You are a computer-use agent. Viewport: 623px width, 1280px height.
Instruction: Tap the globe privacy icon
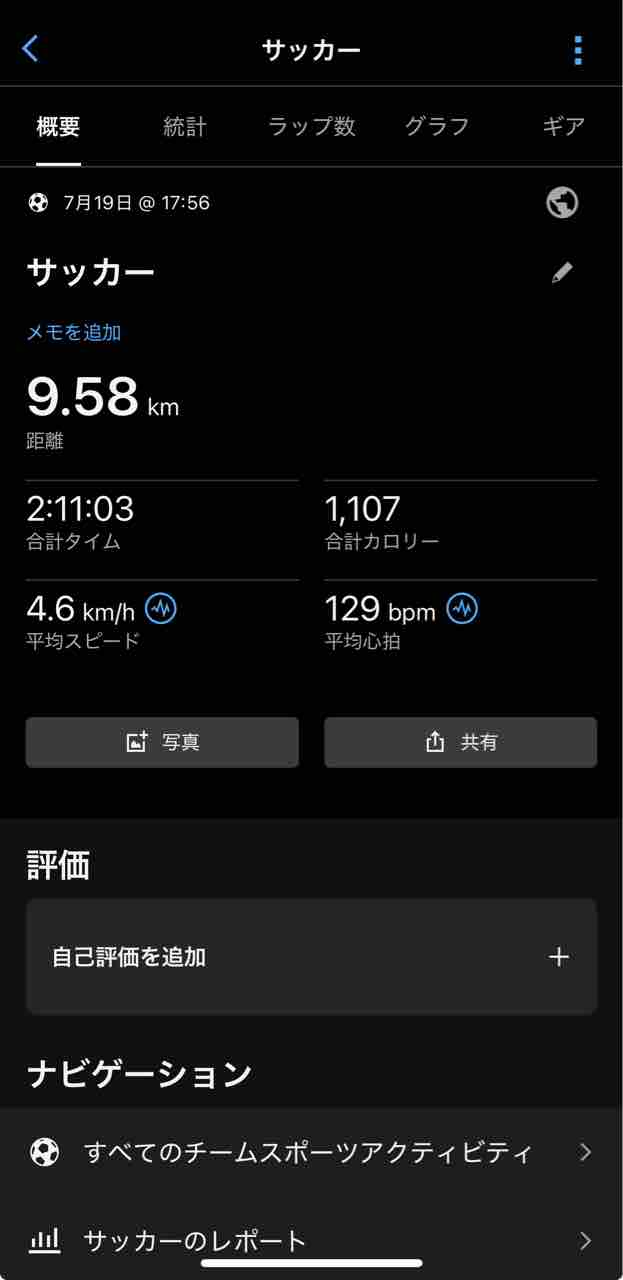[562, 203]
